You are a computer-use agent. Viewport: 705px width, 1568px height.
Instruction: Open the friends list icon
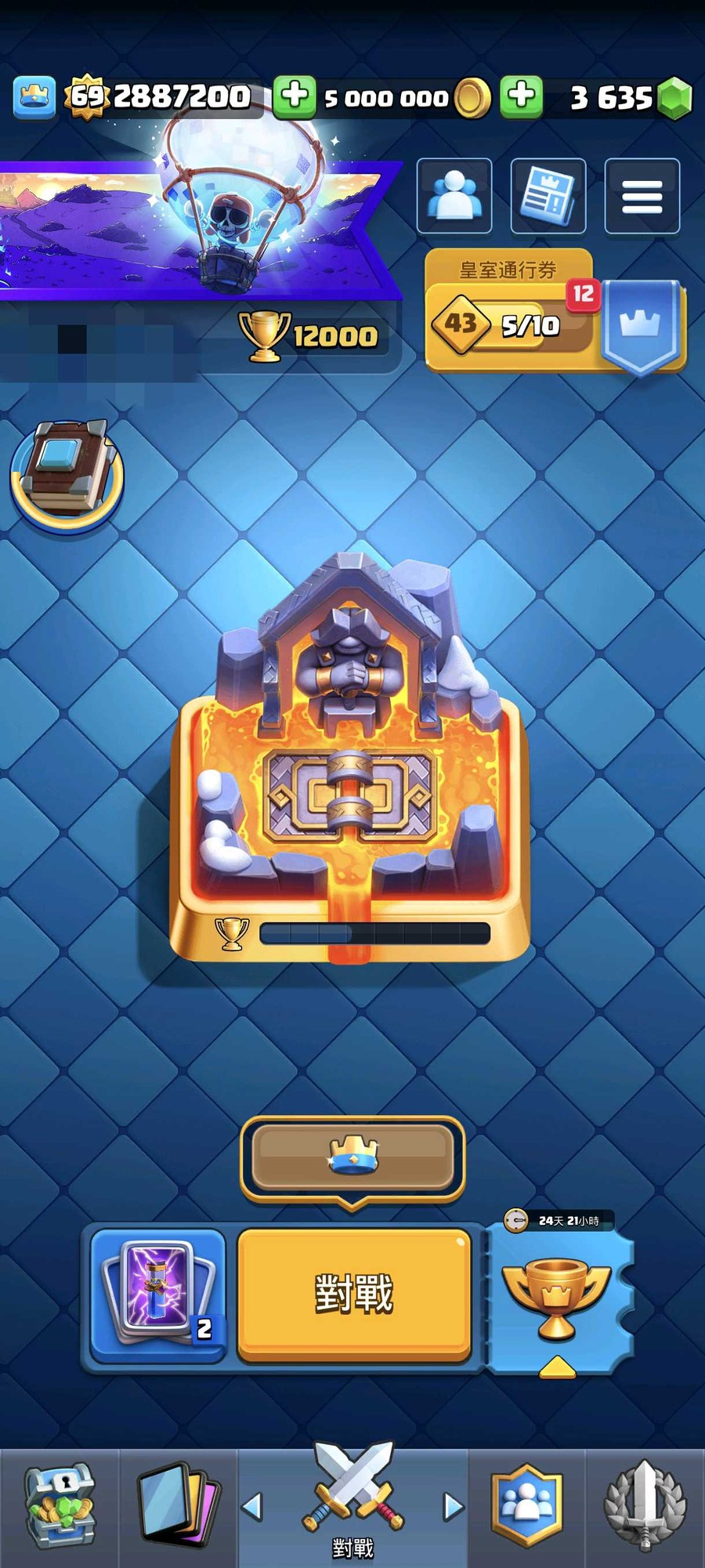pyautogui.click(x=454, y=196)
